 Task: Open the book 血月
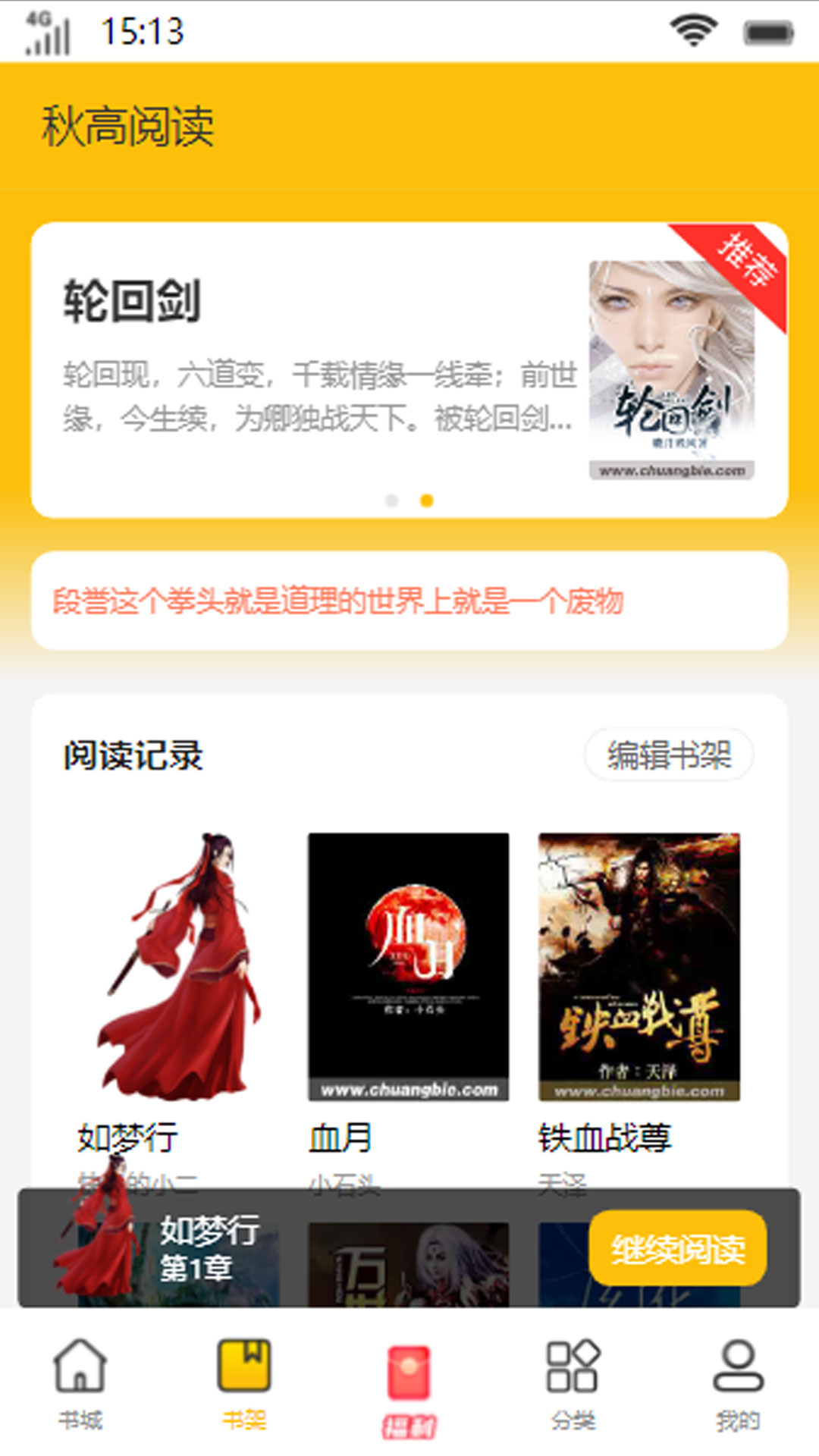408,967
